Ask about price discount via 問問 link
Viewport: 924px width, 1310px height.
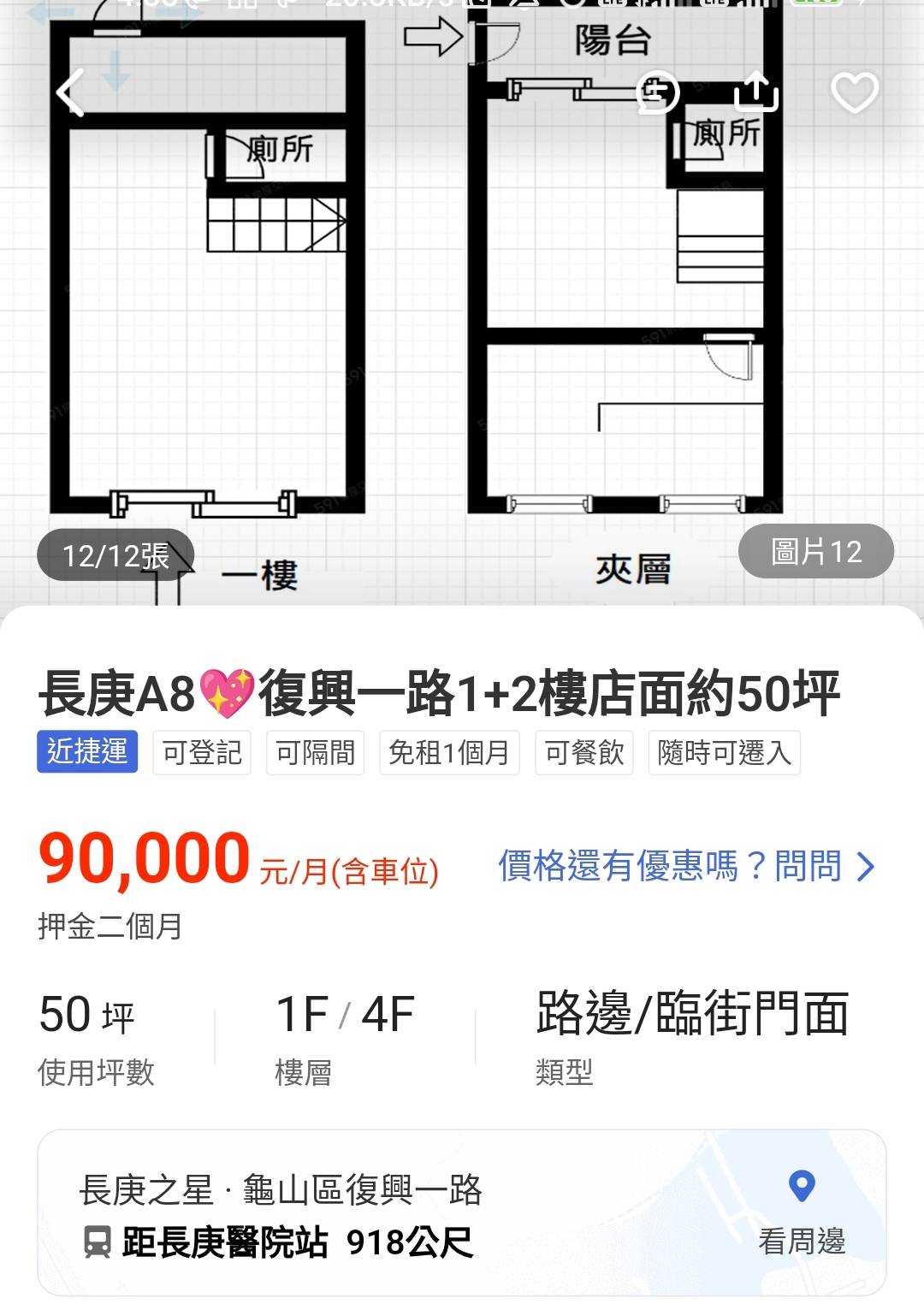[686, 866]
